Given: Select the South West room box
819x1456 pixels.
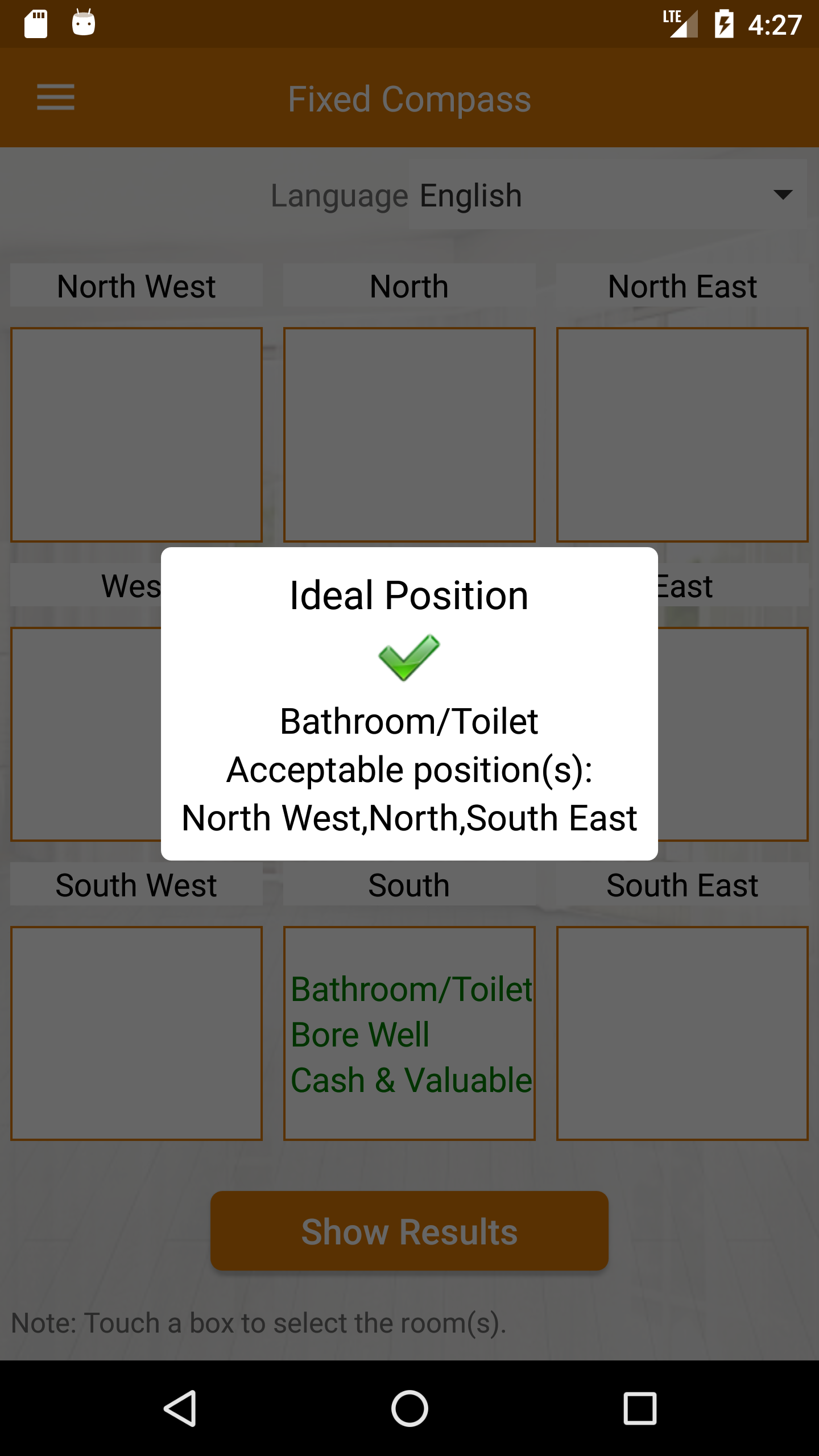Looking at the screenshot, I should click(136, 1033).
